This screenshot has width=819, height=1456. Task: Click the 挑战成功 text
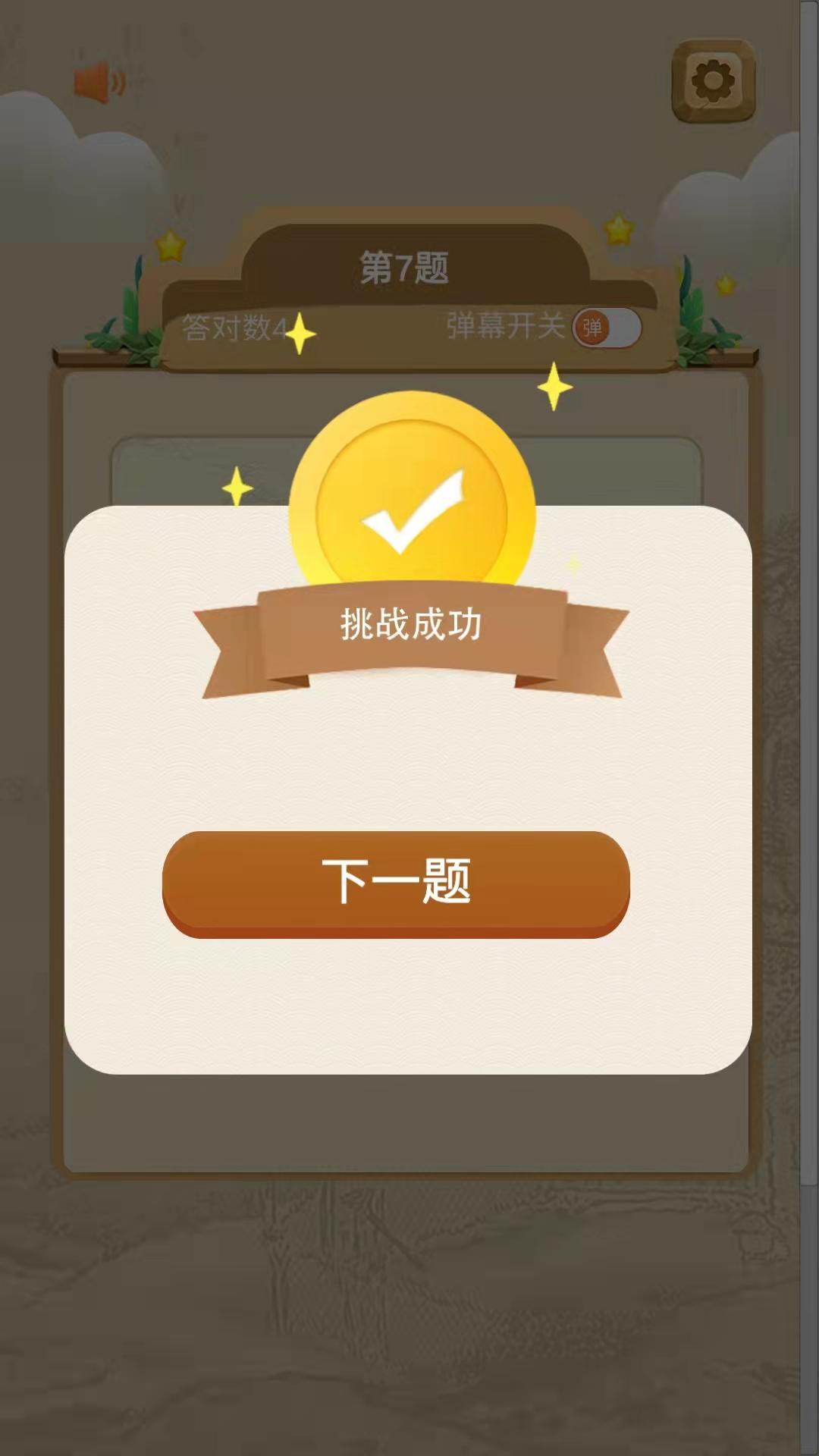[x=410, y=623]
